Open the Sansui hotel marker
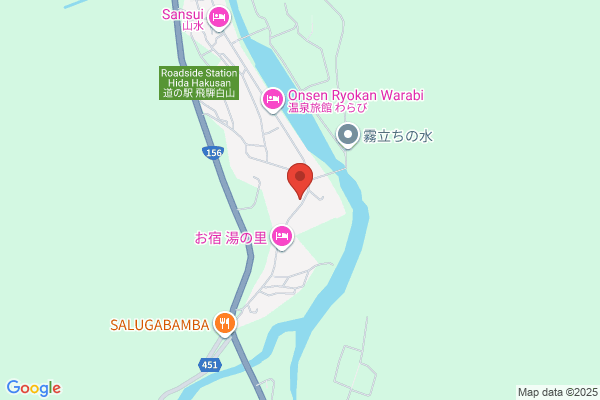The image size is (600, 400). (x=219, y=18)
